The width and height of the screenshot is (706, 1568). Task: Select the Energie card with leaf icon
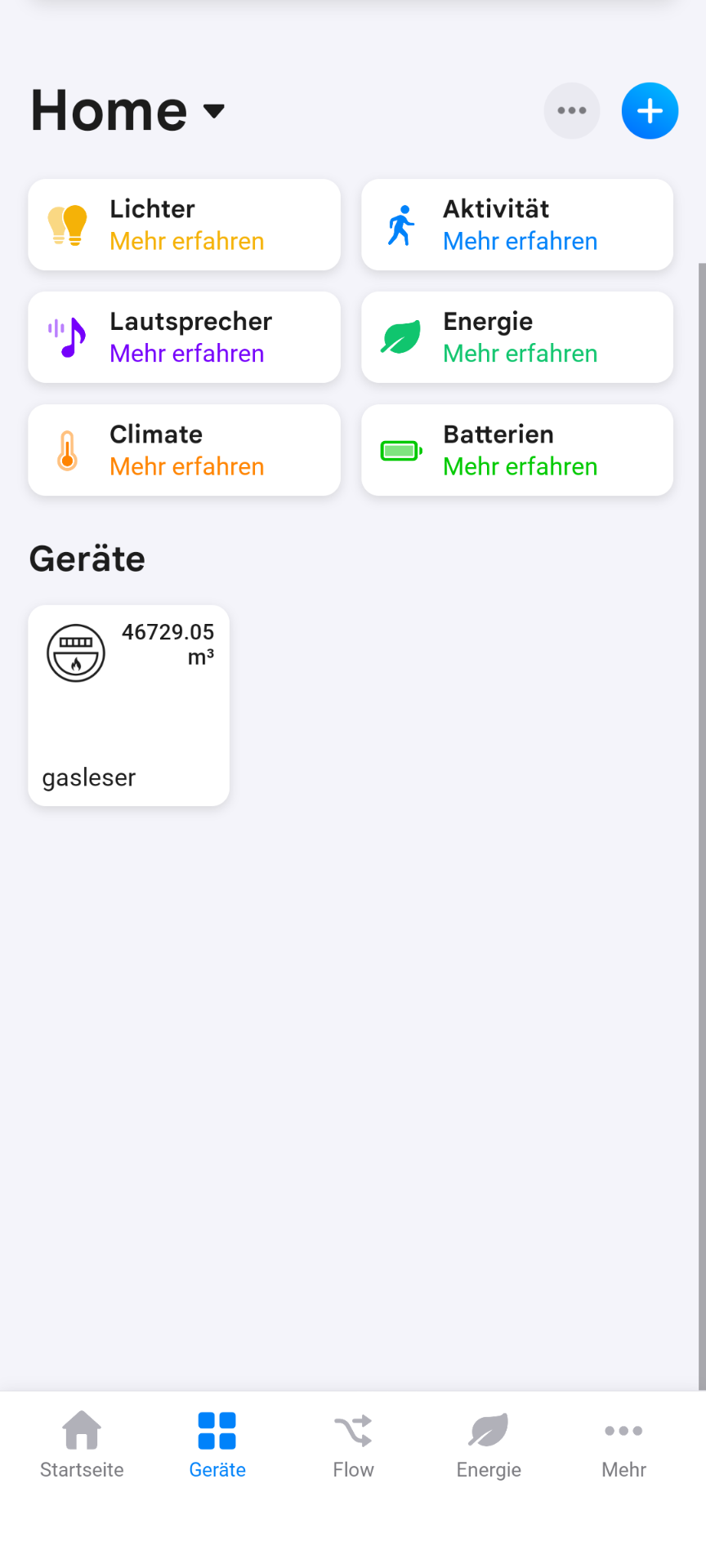coord(517,337)
